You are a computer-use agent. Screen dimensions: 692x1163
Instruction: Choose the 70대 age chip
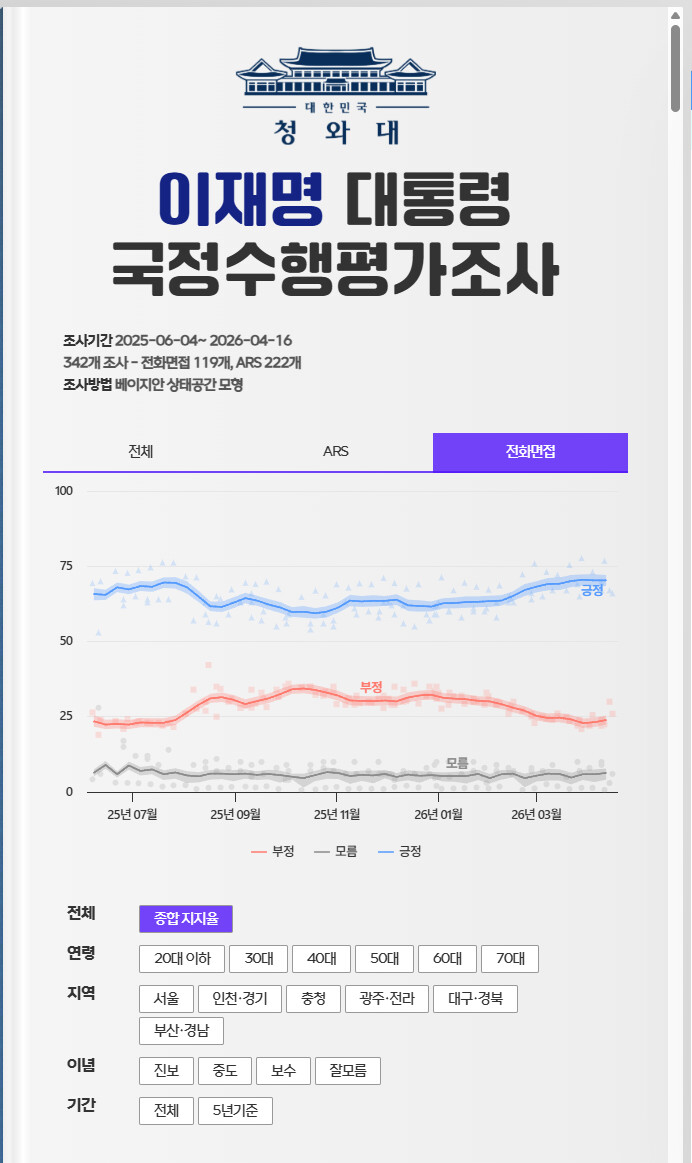point(510,959)
